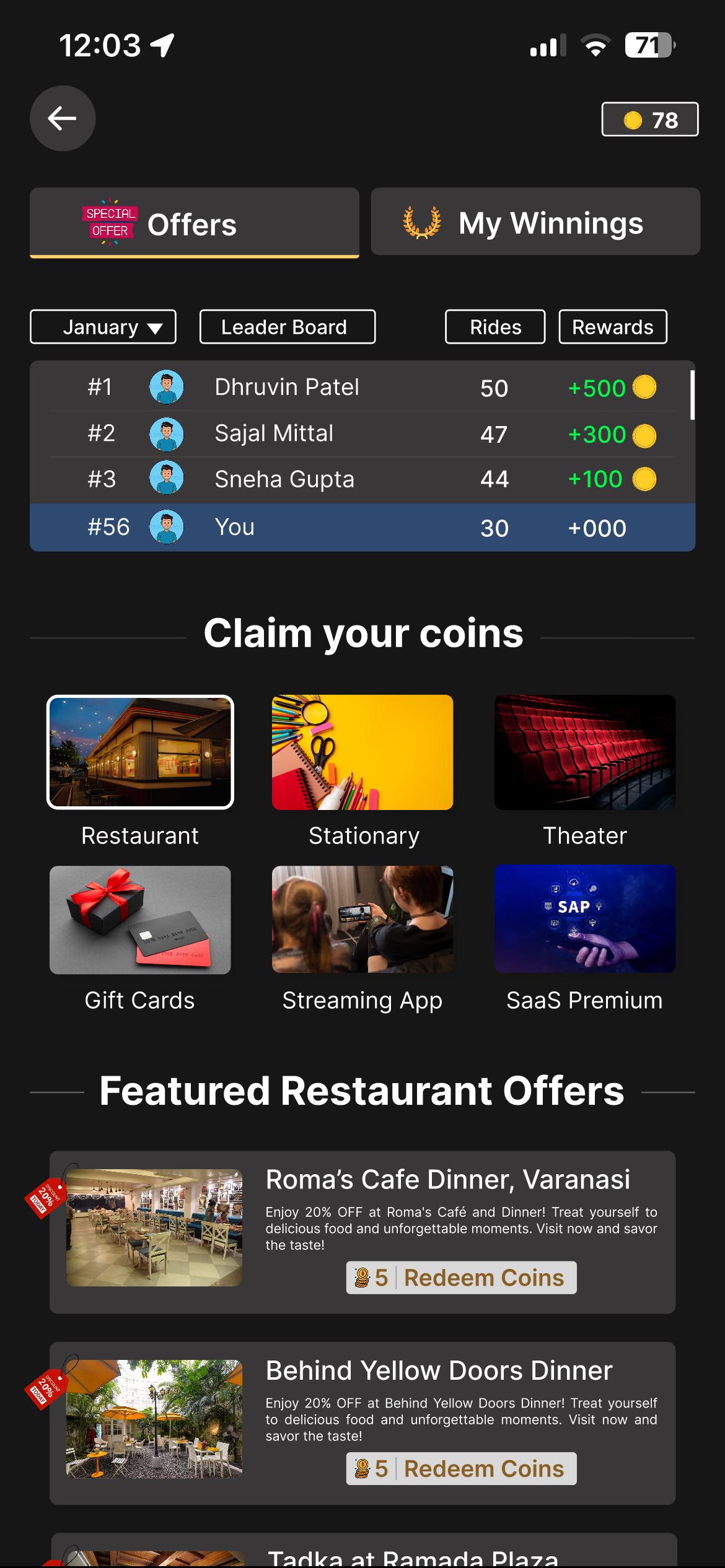This screenshot has height=1568, width=725.
Task: Choose the Streaming App category tile
Action: click(362, 919)
